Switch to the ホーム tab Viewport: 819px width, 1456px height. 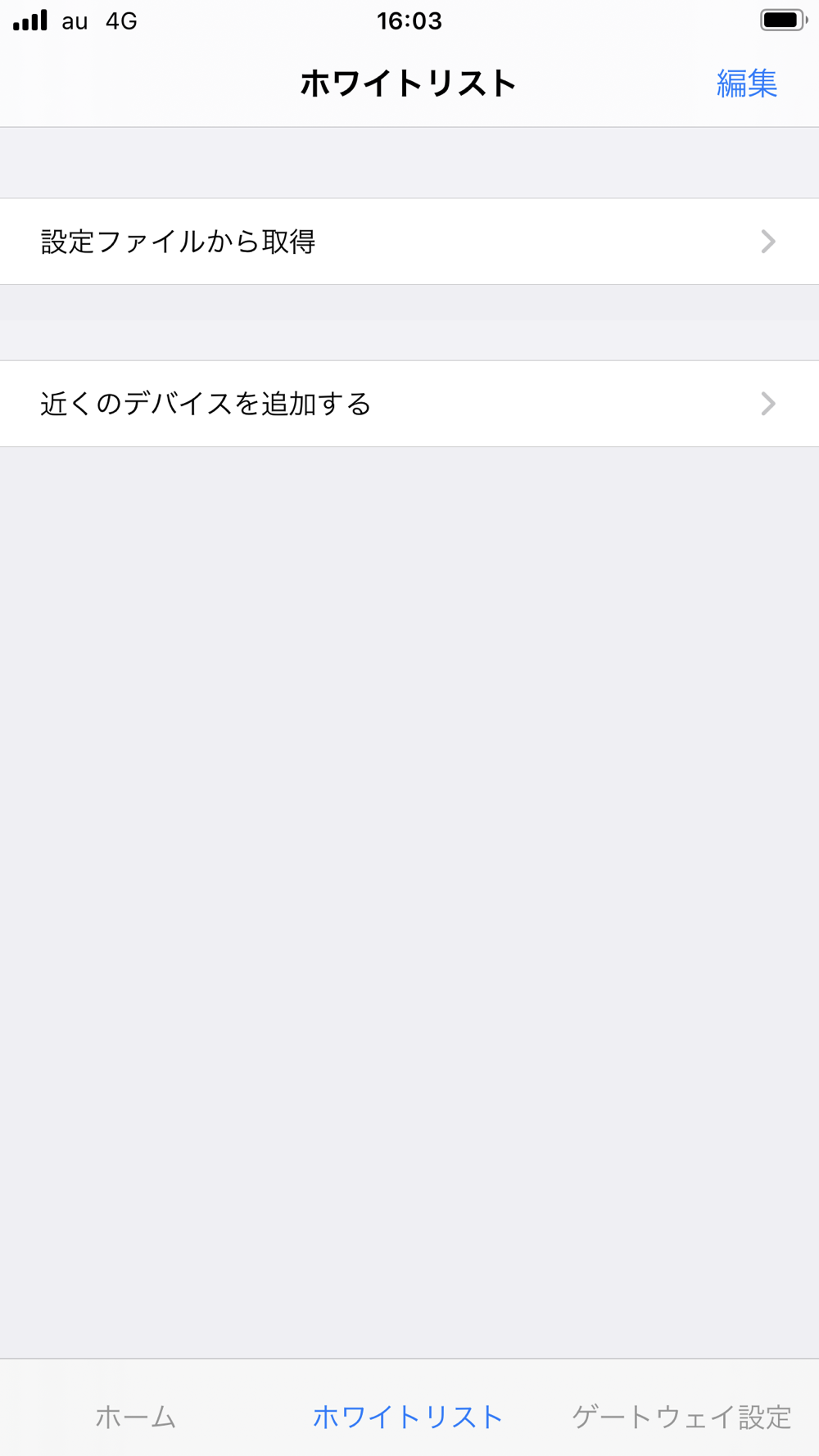136,1417
